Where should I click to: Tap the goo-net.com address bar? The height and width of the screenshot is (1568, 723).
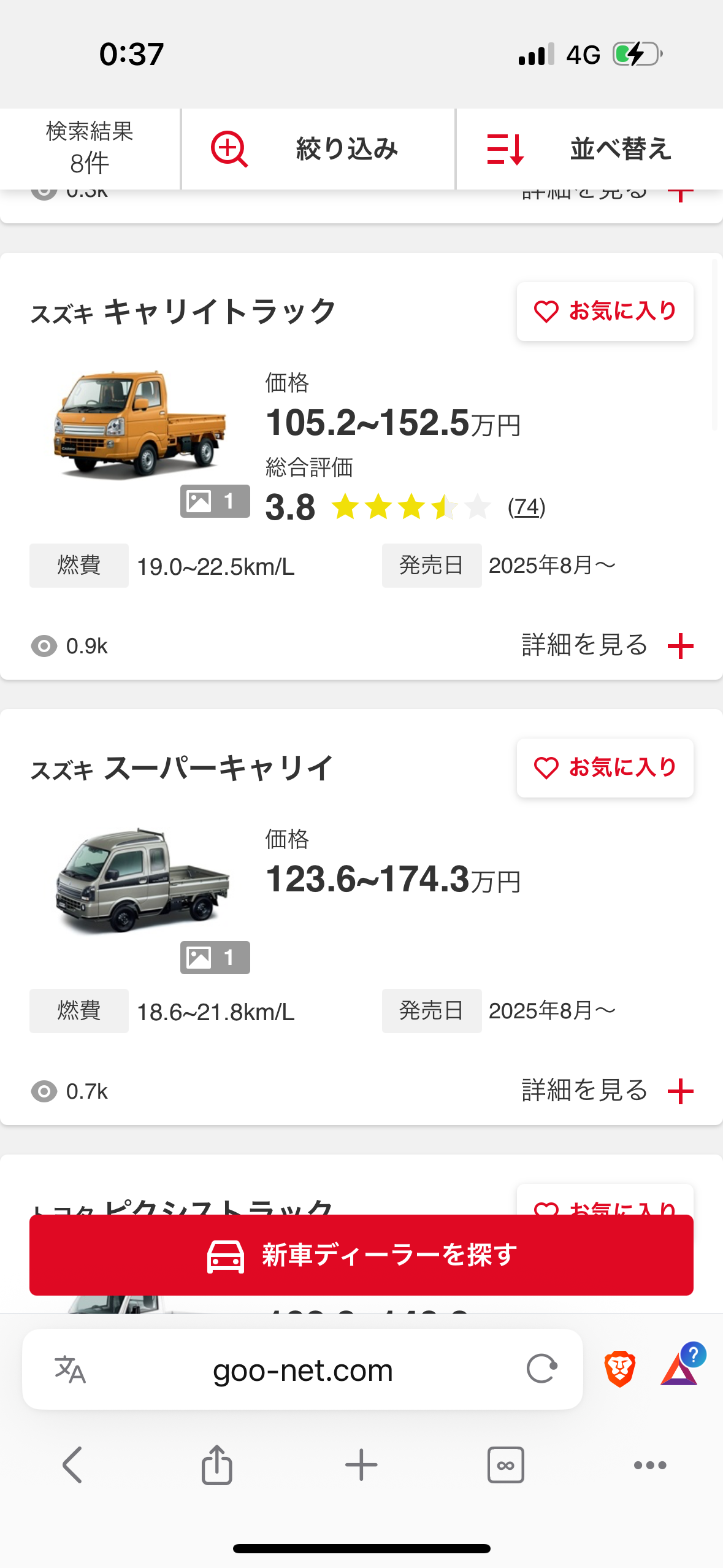[x=302, y=1370]
